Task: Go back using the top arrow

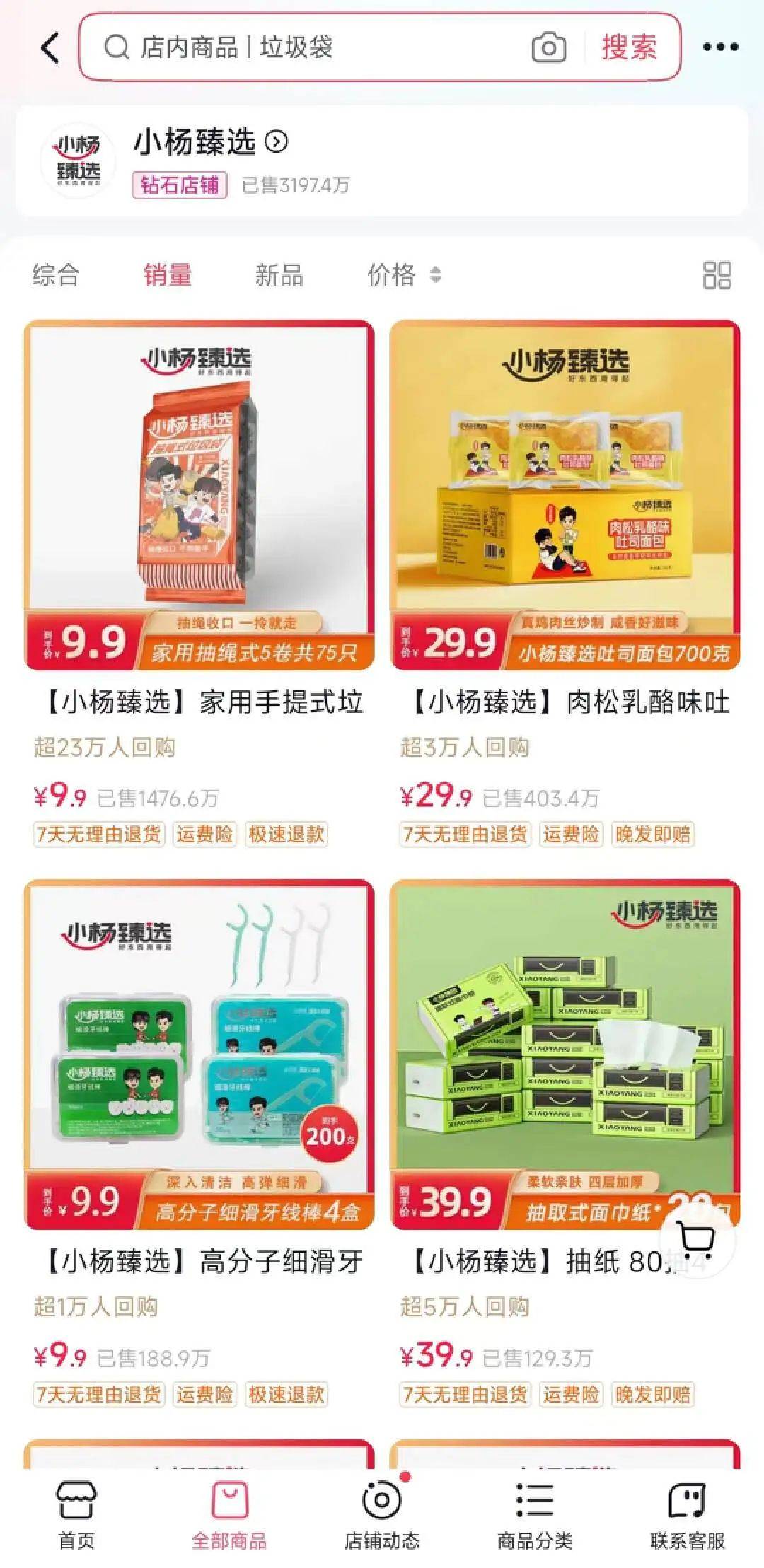Action: (50, 48)
